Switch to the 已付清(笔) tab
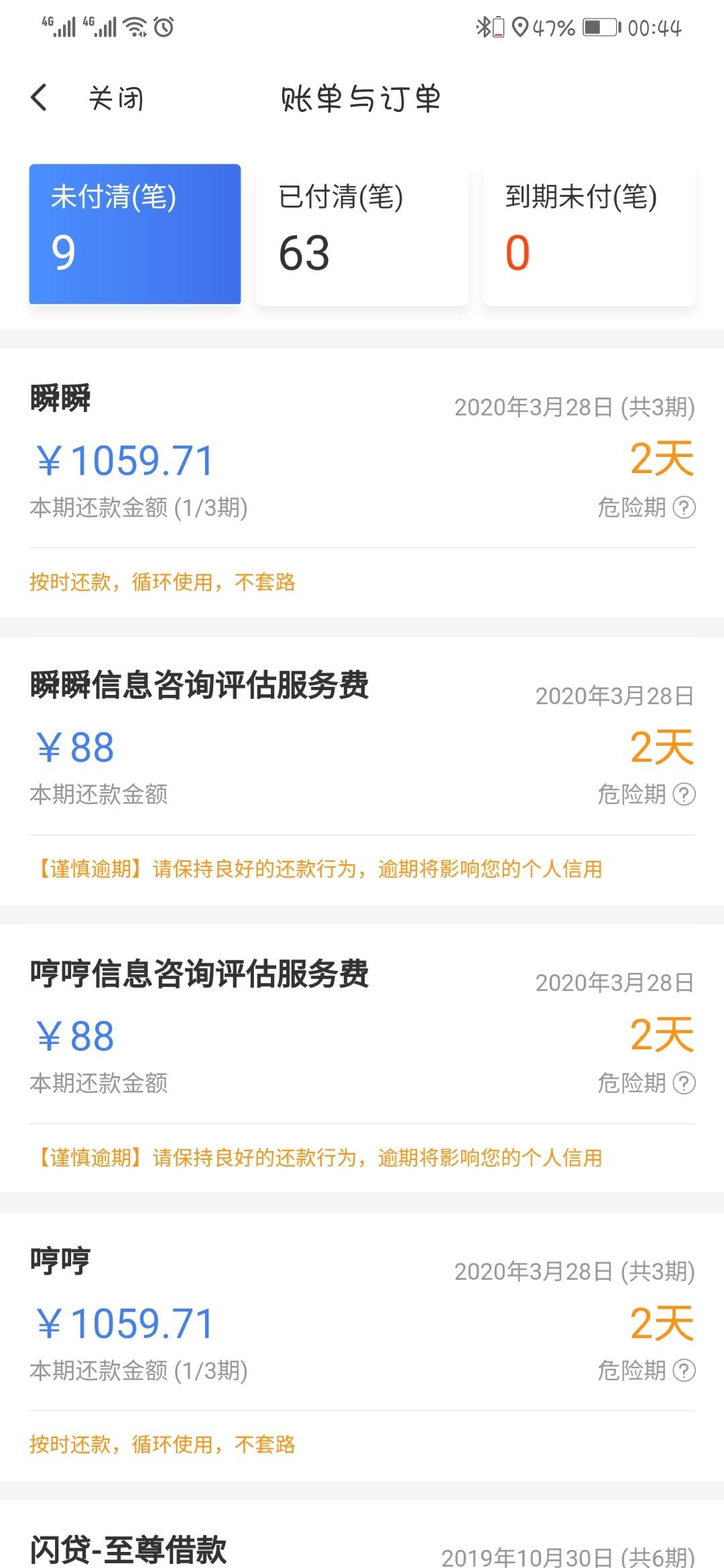 [x=362, y=234]
